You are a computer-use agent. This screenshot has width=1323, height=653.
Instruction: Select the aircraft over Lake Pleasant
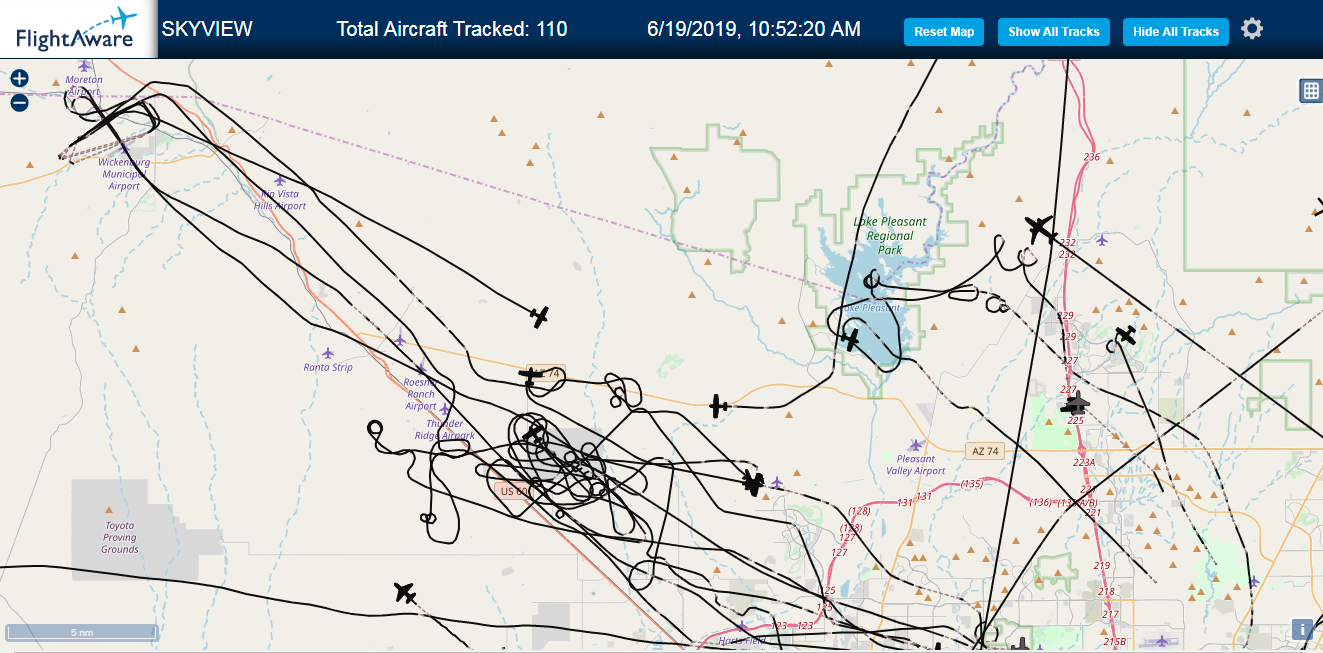(x=850, y=339)
